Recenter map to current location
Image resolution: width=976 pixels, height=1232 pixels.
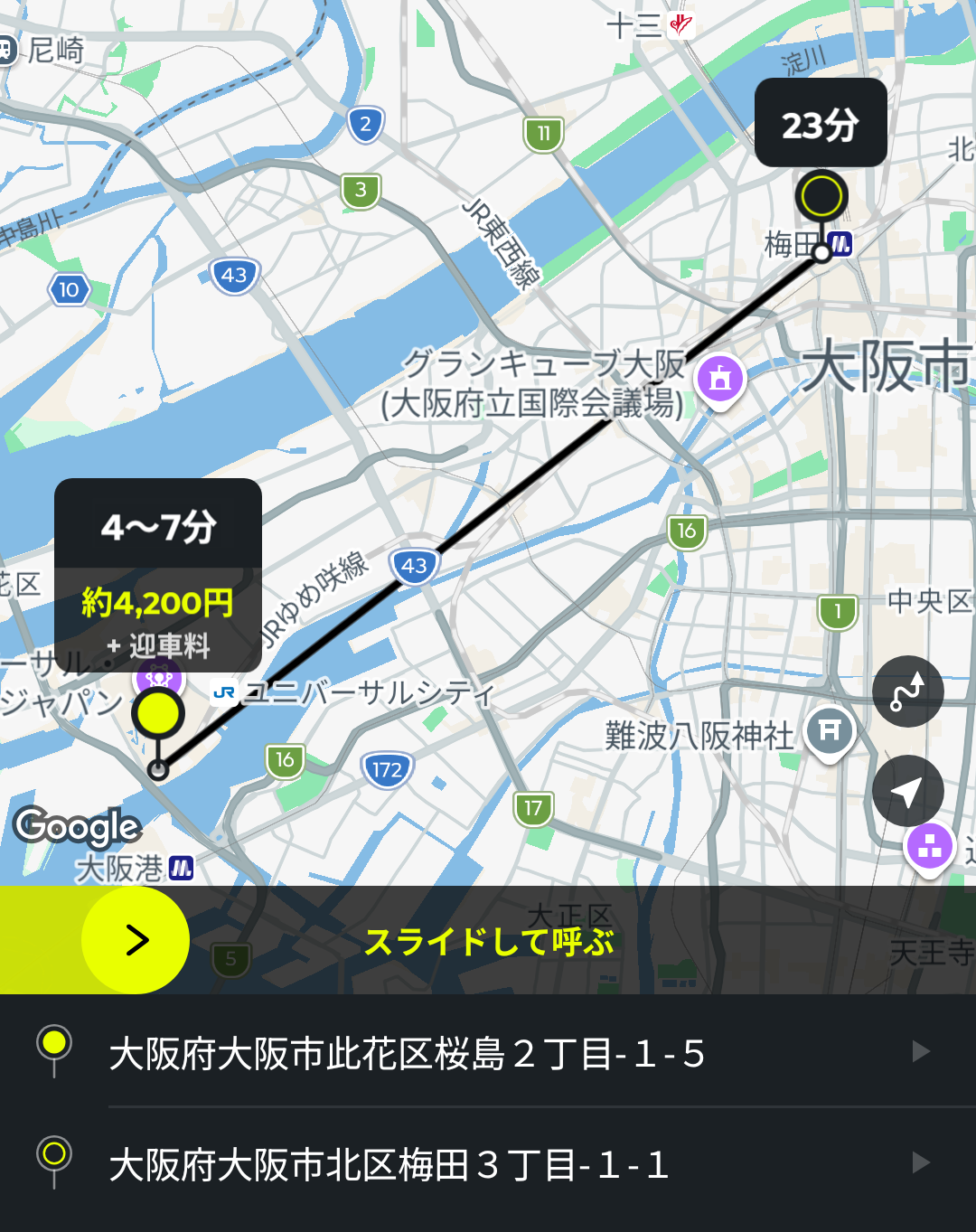(x=907, y=791)
